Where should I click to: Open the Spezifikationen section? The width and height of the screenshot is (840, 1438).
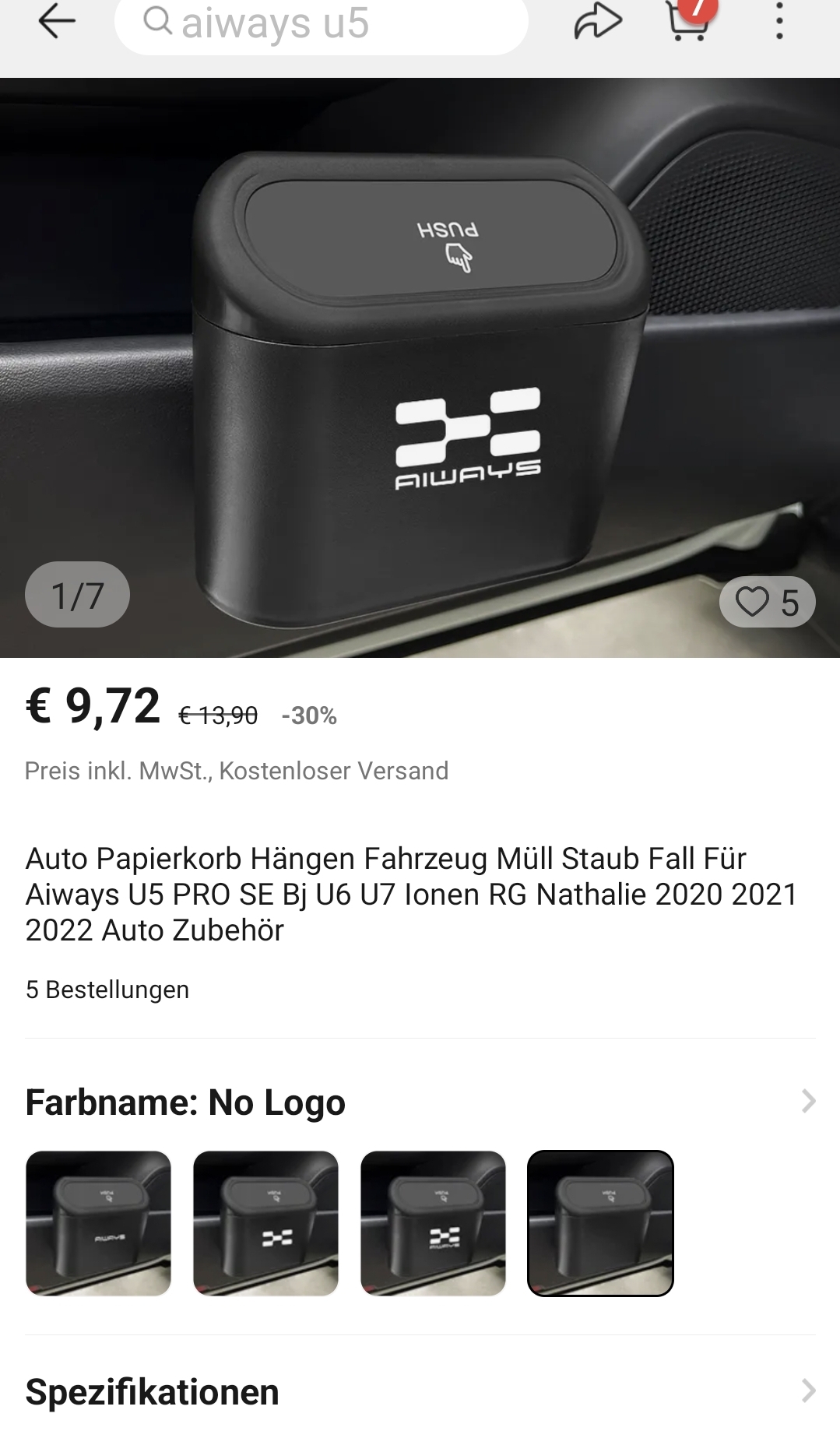pyautogui.click(x=420, y=1391)
